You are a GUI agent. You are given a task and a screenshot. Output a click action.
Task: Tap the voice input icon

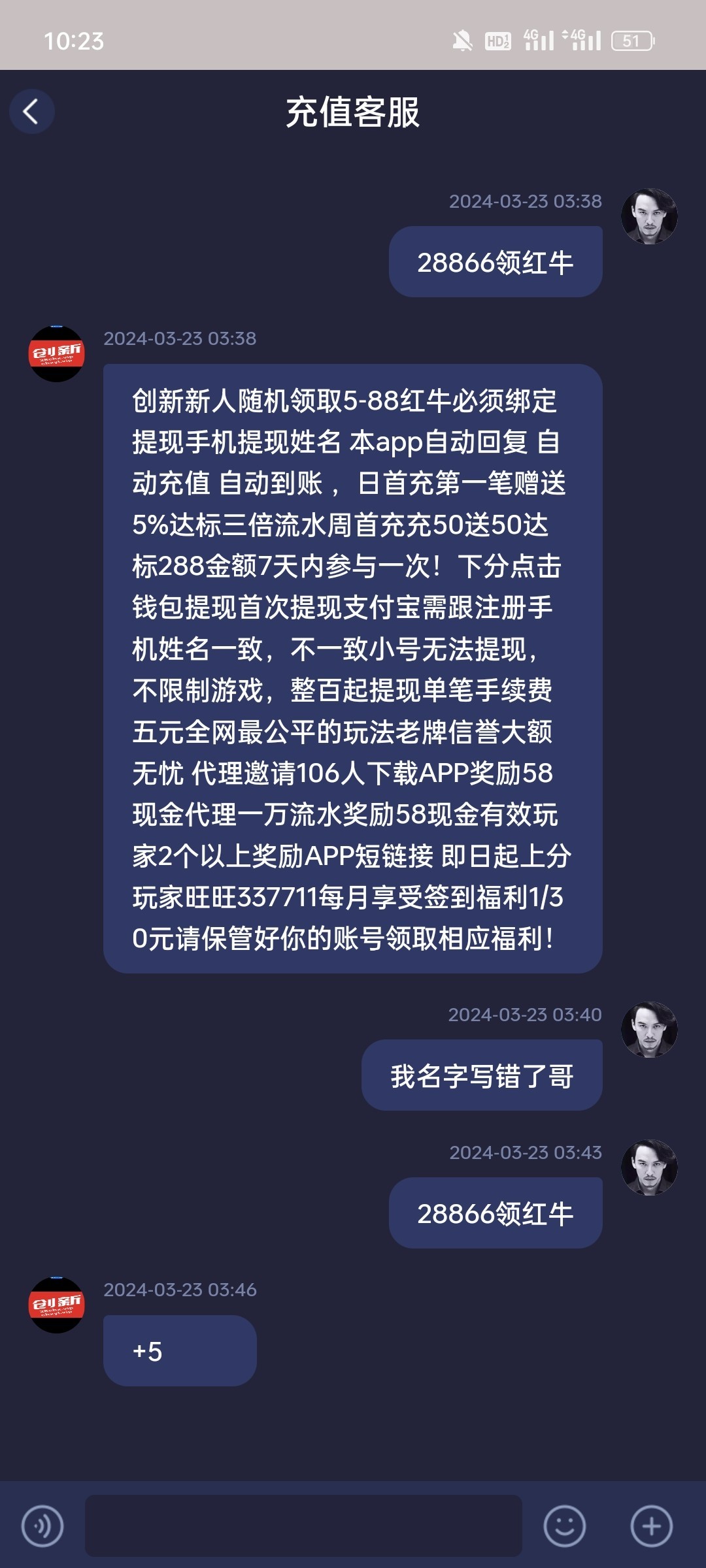[42, 1526]
